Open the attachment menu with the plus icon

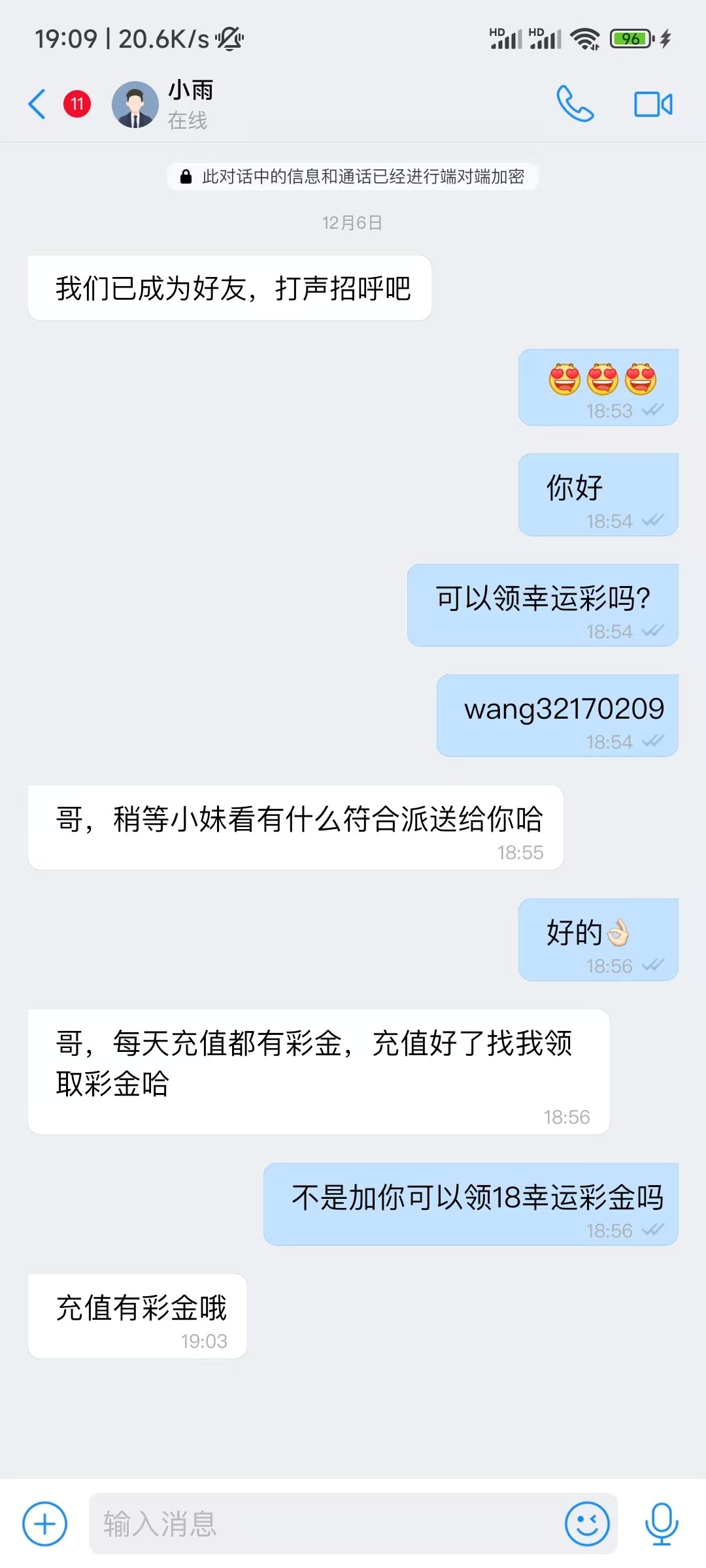point(43,1524)
